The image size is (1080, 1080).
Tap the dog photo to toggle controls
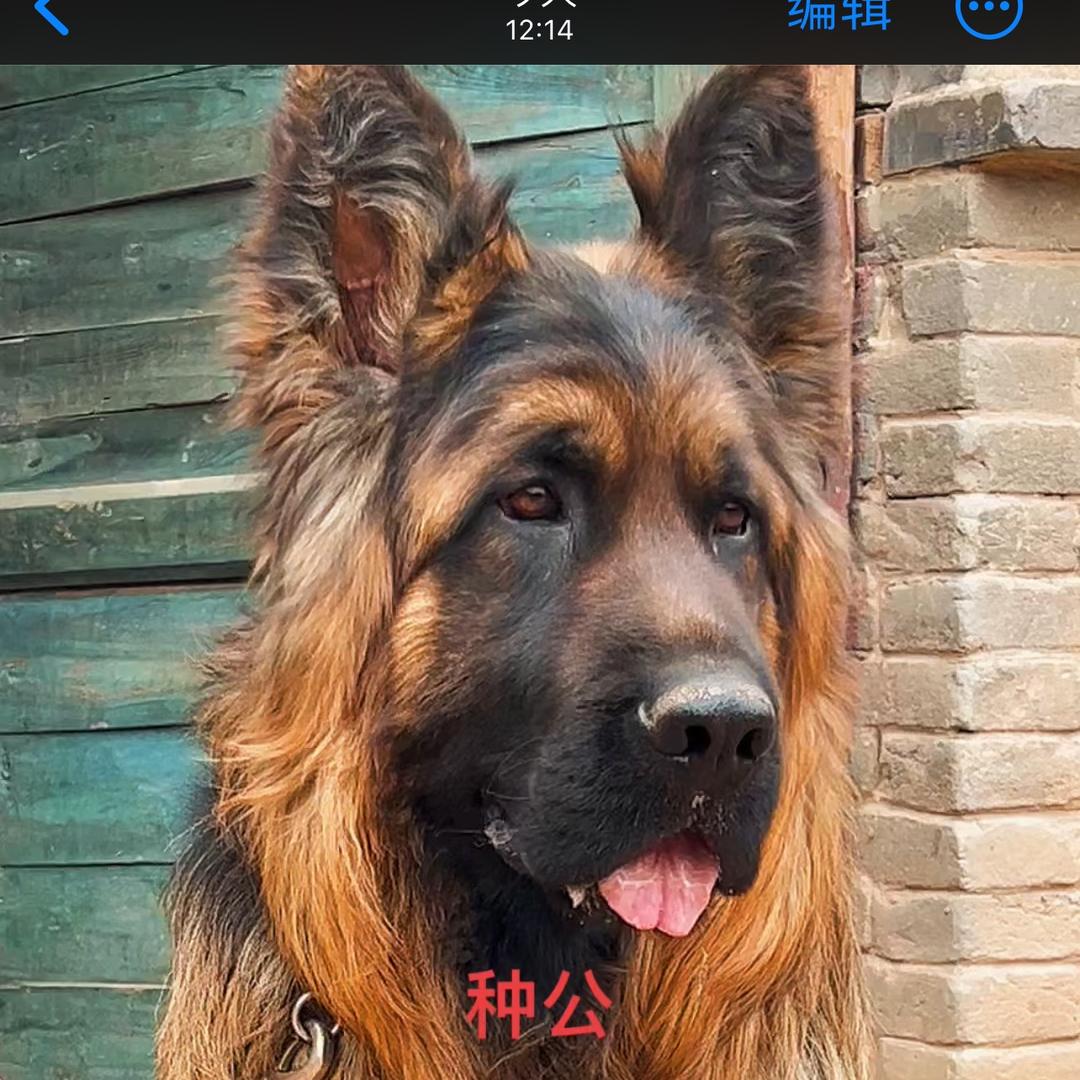pyautogui.click(x=540, y=572)
